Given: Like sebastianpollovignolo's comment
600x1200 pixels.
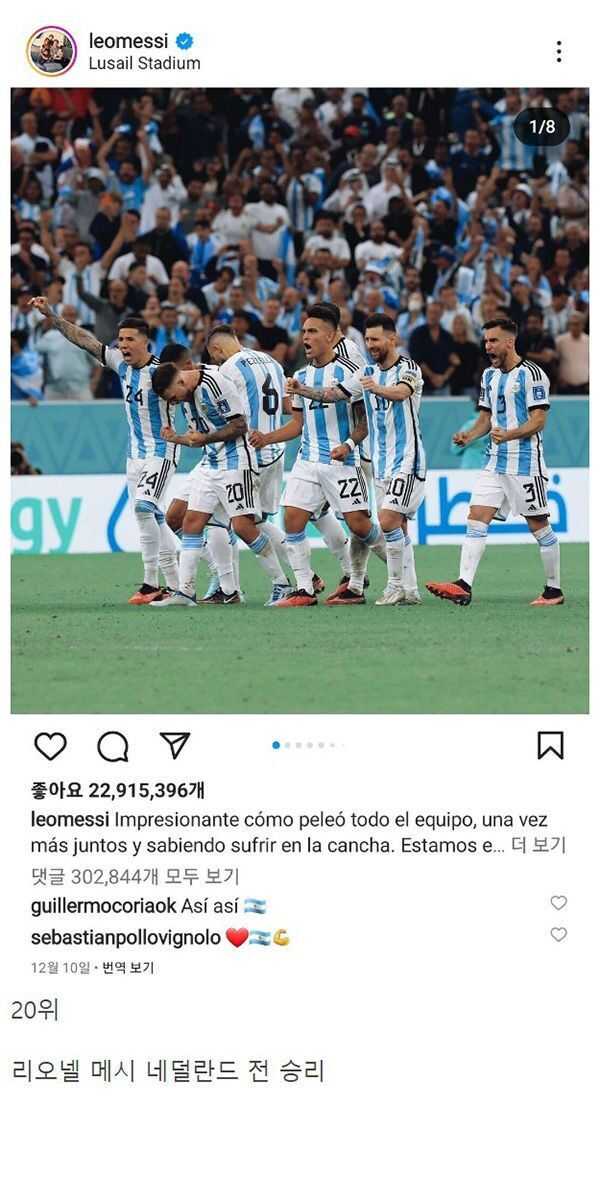Looking at the screenshot, I should [x=558, y=935].
